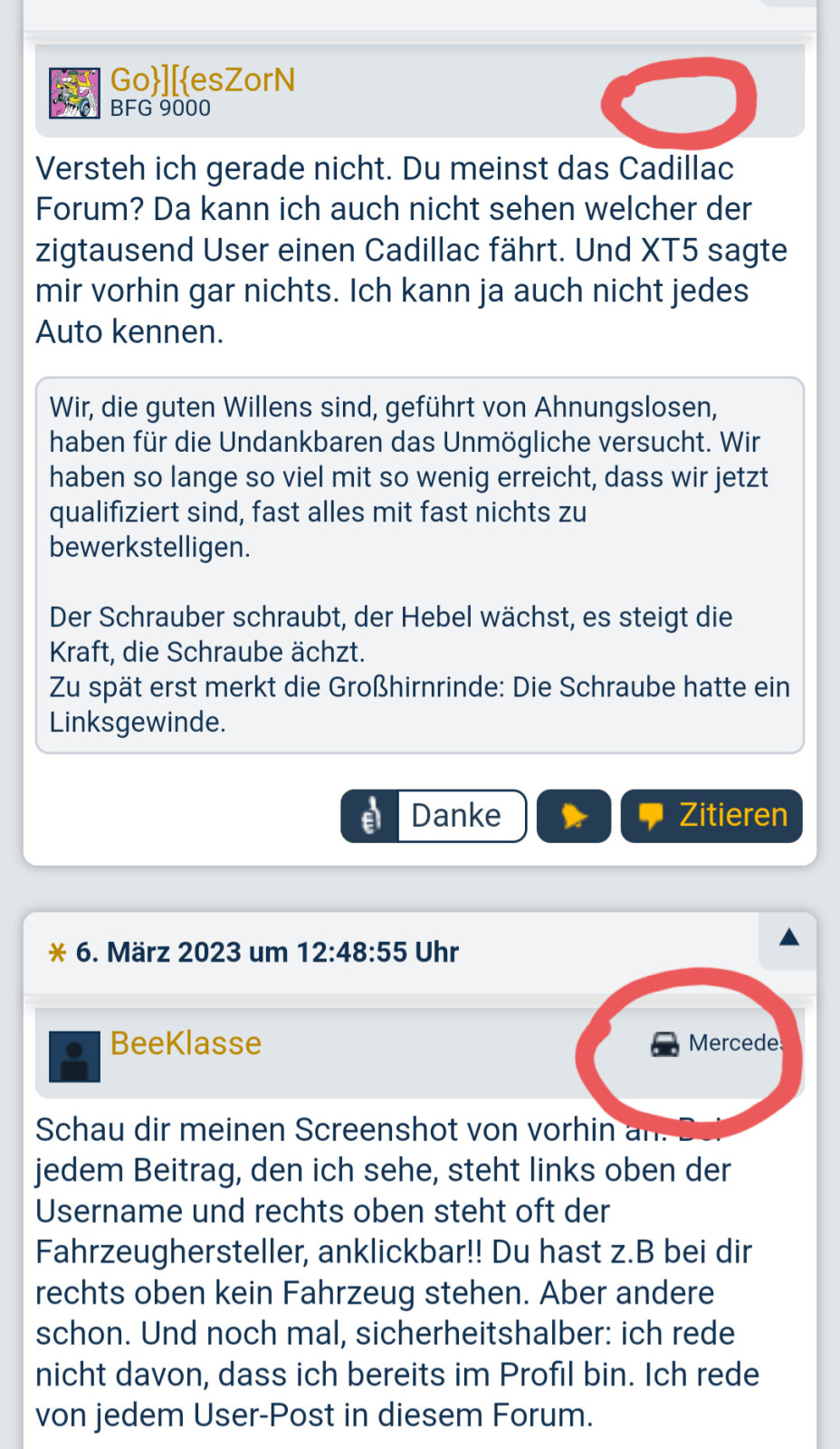Tap Go}][{esZorN's avatar image
Screen dimensions: 840x1449
coord(74,93)
